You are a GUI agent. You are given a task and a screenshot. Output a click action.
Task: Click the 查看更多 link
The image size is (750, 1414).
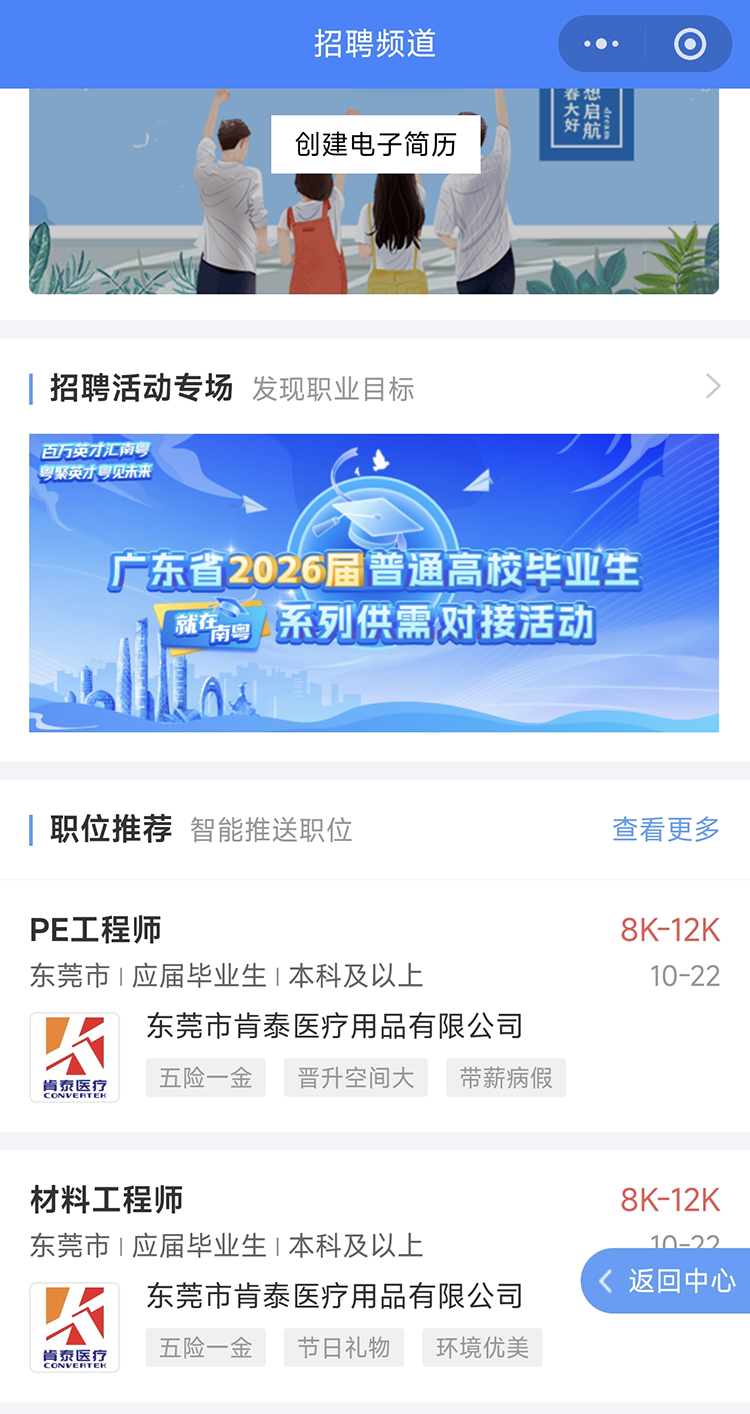[x=665, y=829]
